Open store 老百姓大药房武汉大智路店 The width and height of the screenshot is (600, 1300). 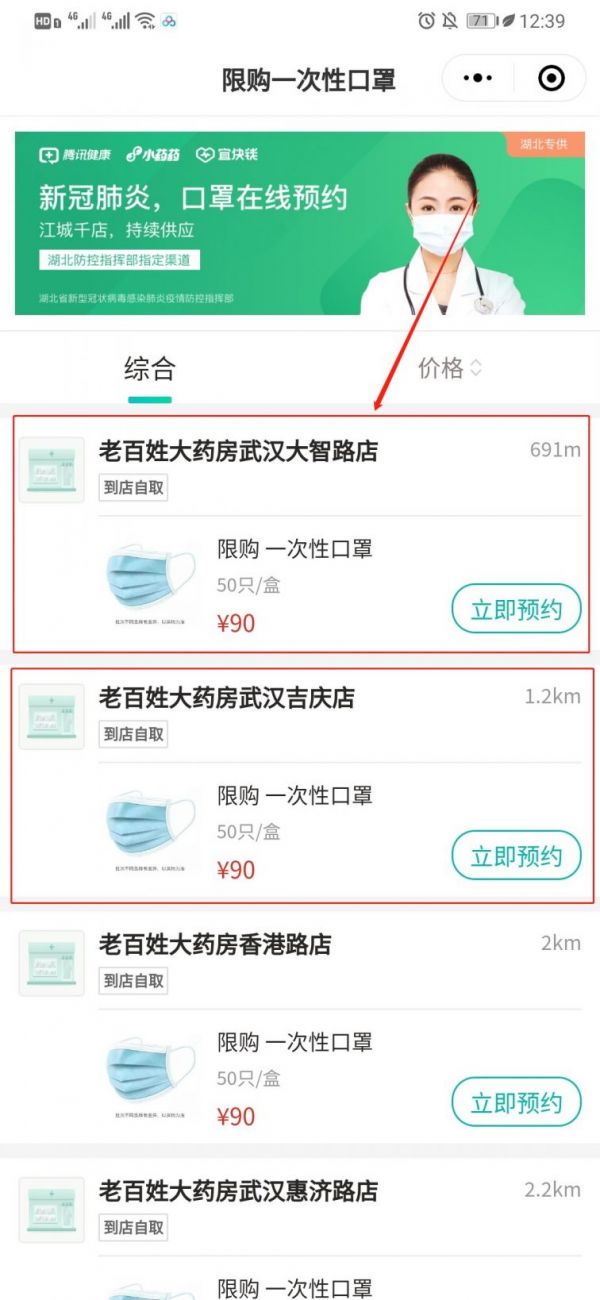pos(238,451)
